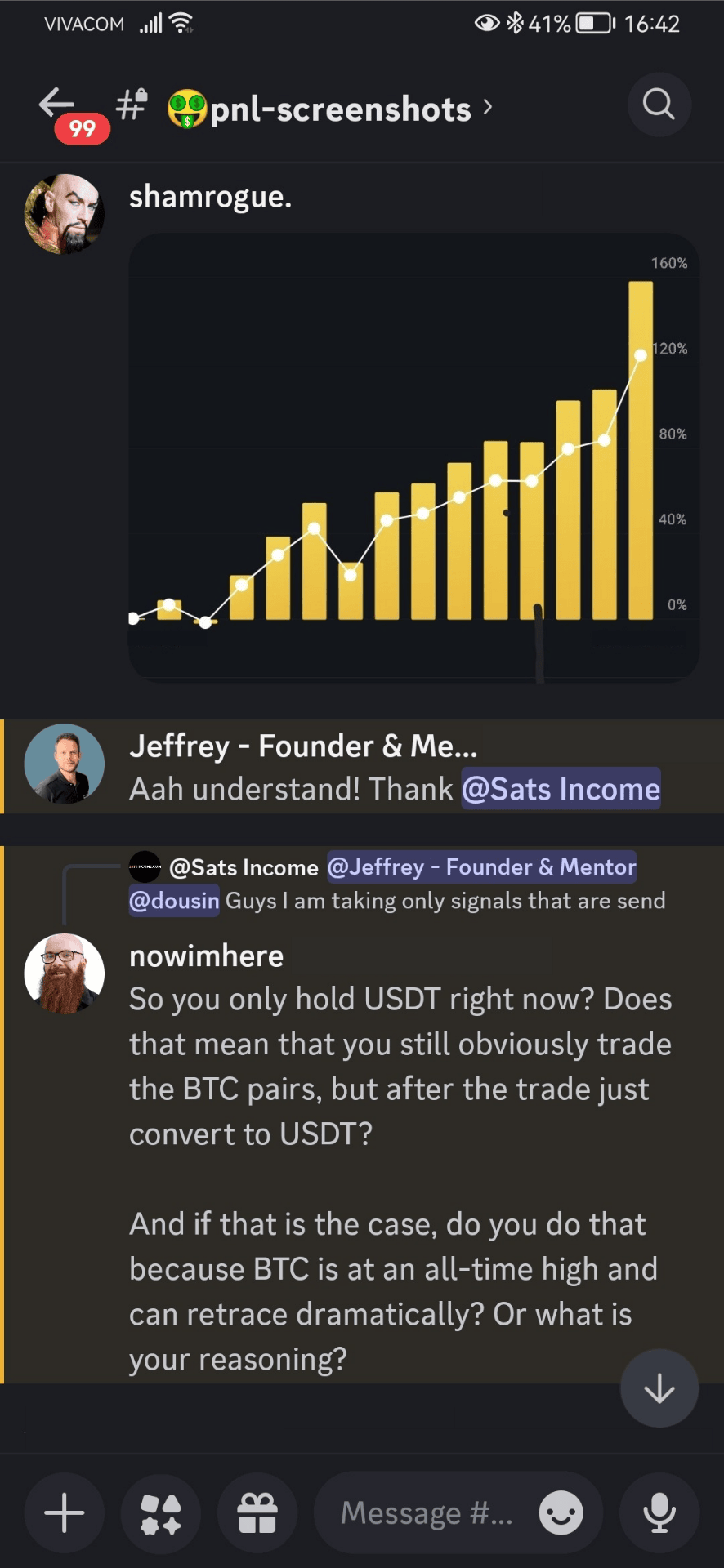Open shamrogue's profile avatar
Viewport: 724px width, 1568px height.
coord(65,214)
